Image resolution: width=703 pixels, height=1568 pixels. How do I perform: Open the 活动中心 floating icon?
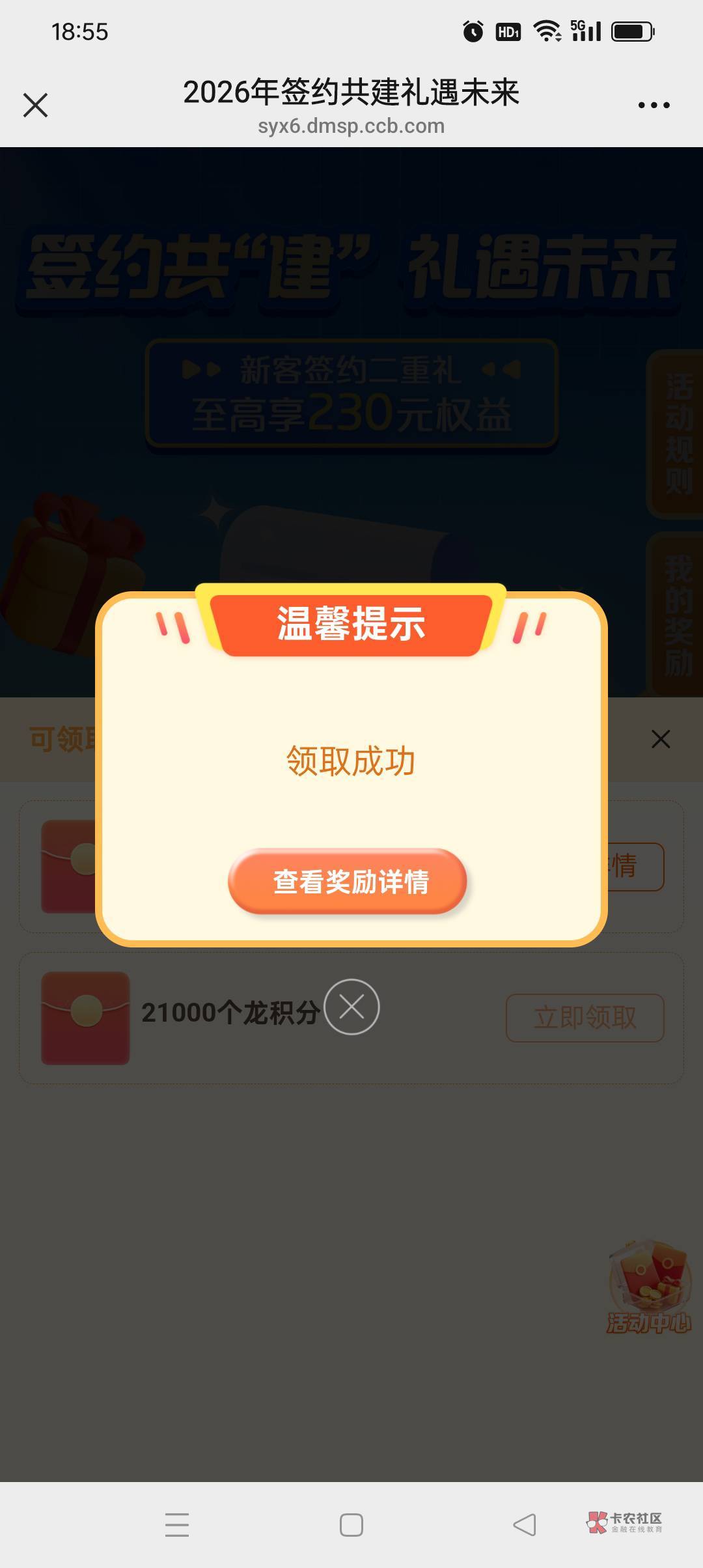[648, 1286]
